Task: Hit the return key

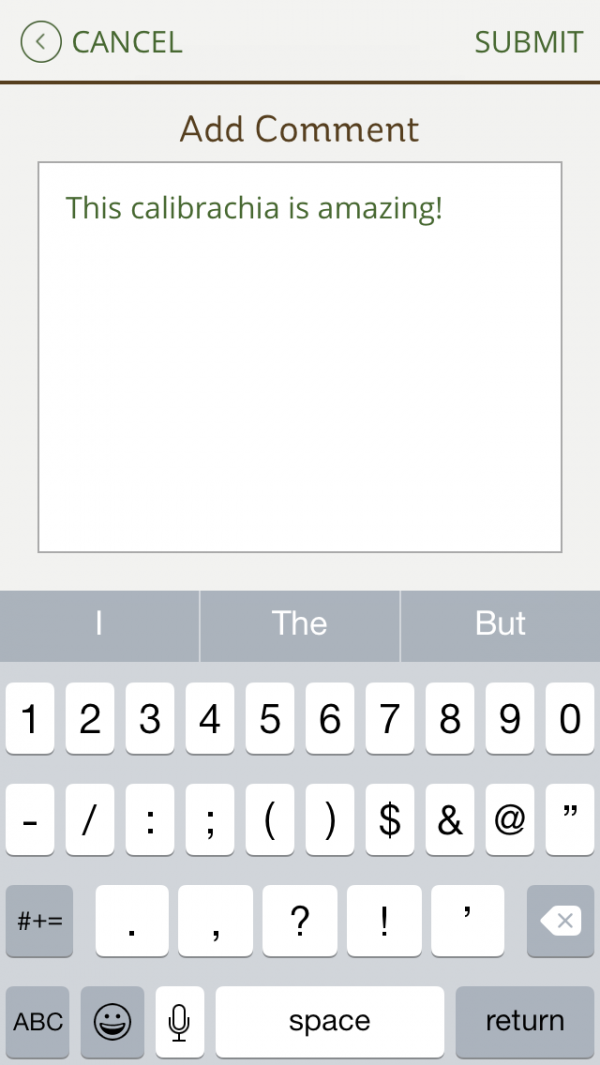Action: (x=525, y=1022)
